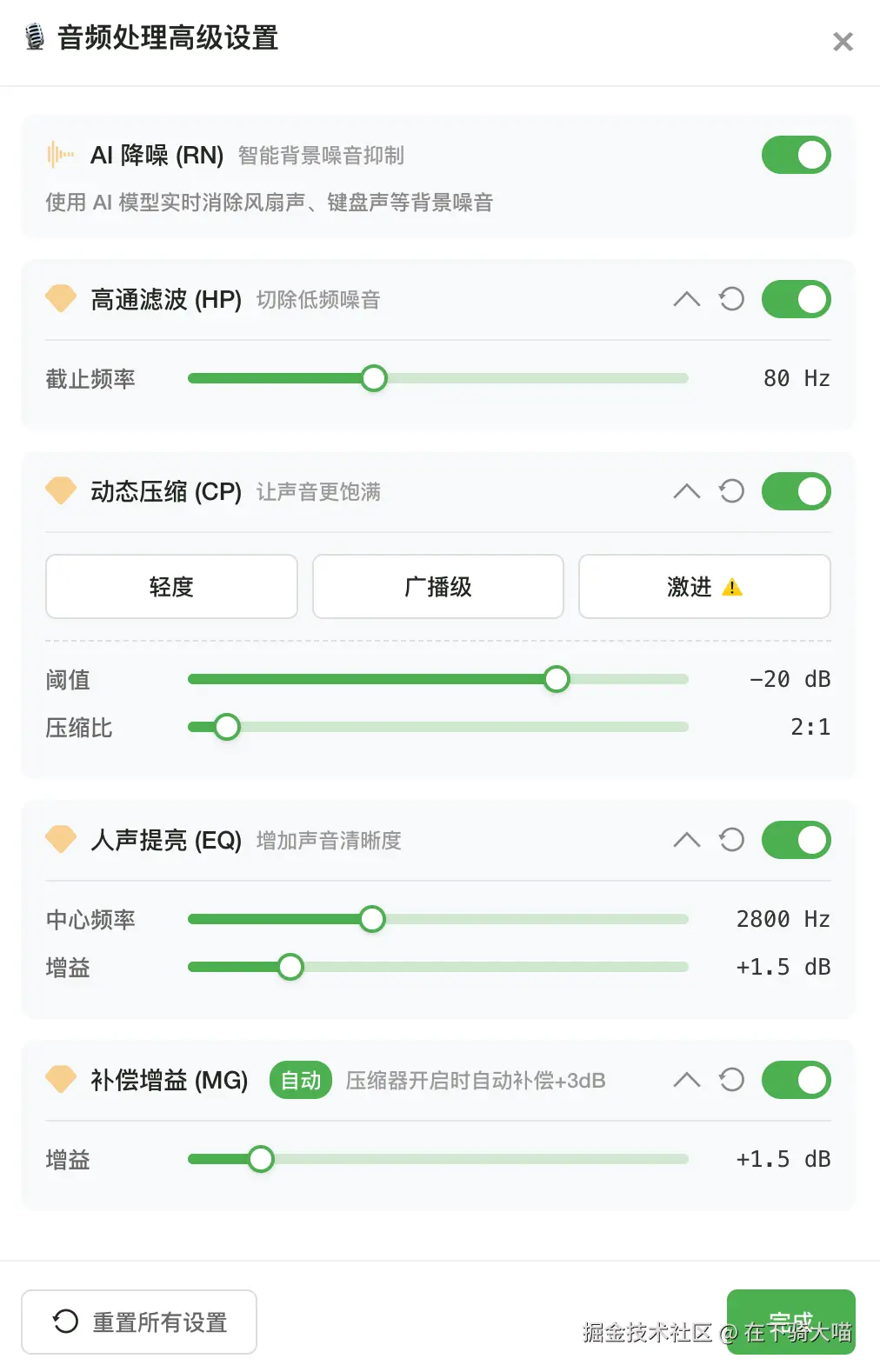880x1372 pixels.
Task: Click the reset icon in the 高通滤波 section
Action: pos(733,298)
